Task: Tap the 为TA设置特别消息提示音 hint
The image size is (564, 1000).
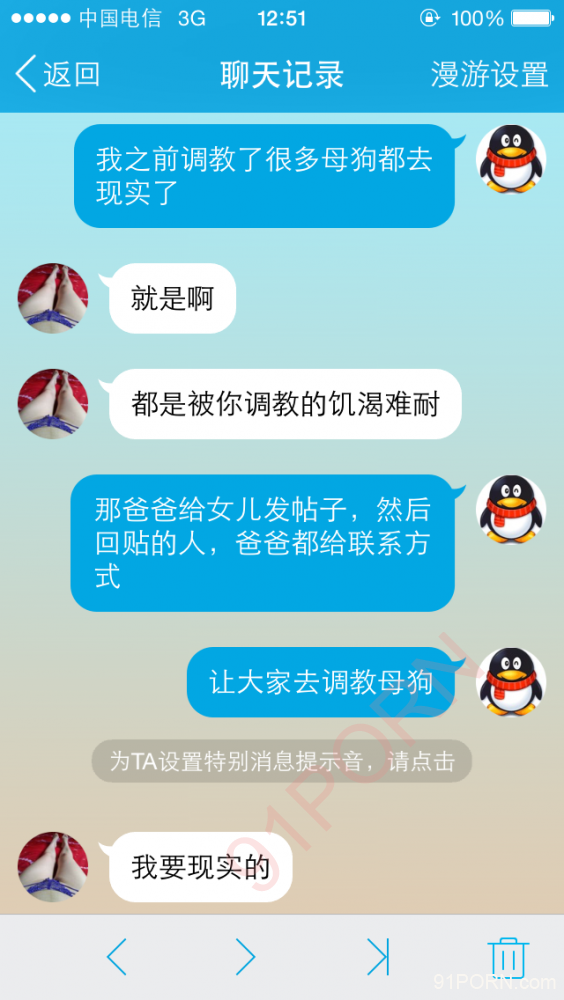Action: (x=282, y=761)
